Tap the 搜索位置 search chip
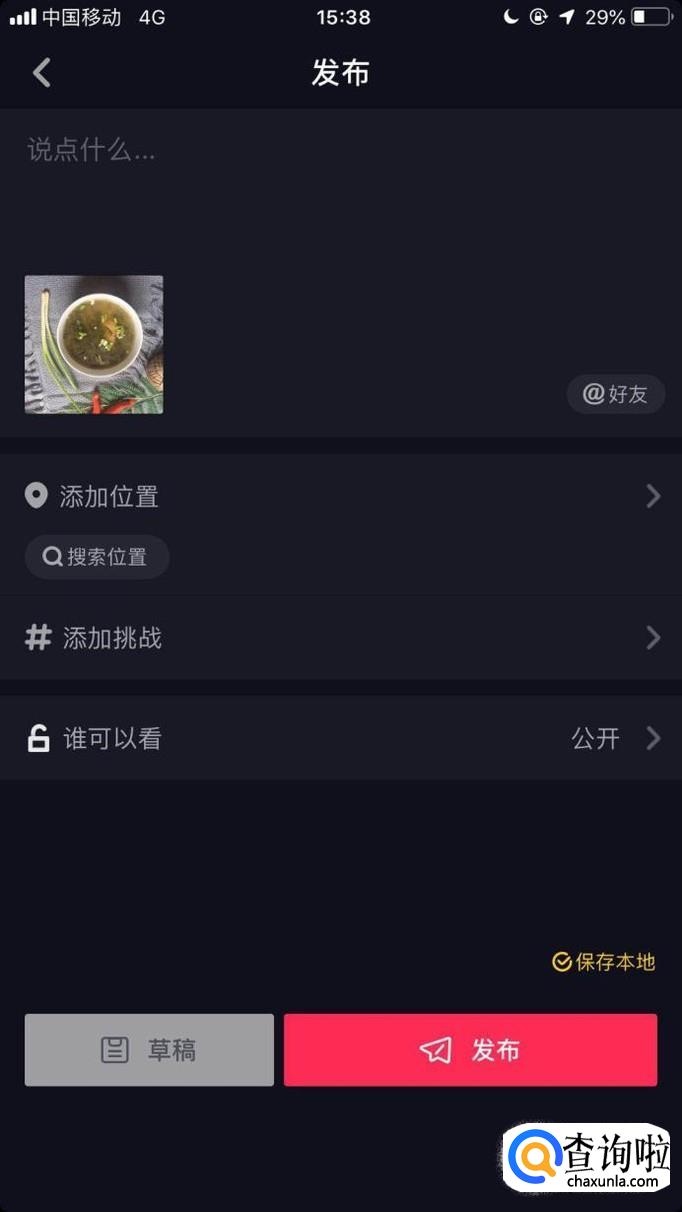The height and width of the screenshot is (1212, 682). click(x=97, y=557)
